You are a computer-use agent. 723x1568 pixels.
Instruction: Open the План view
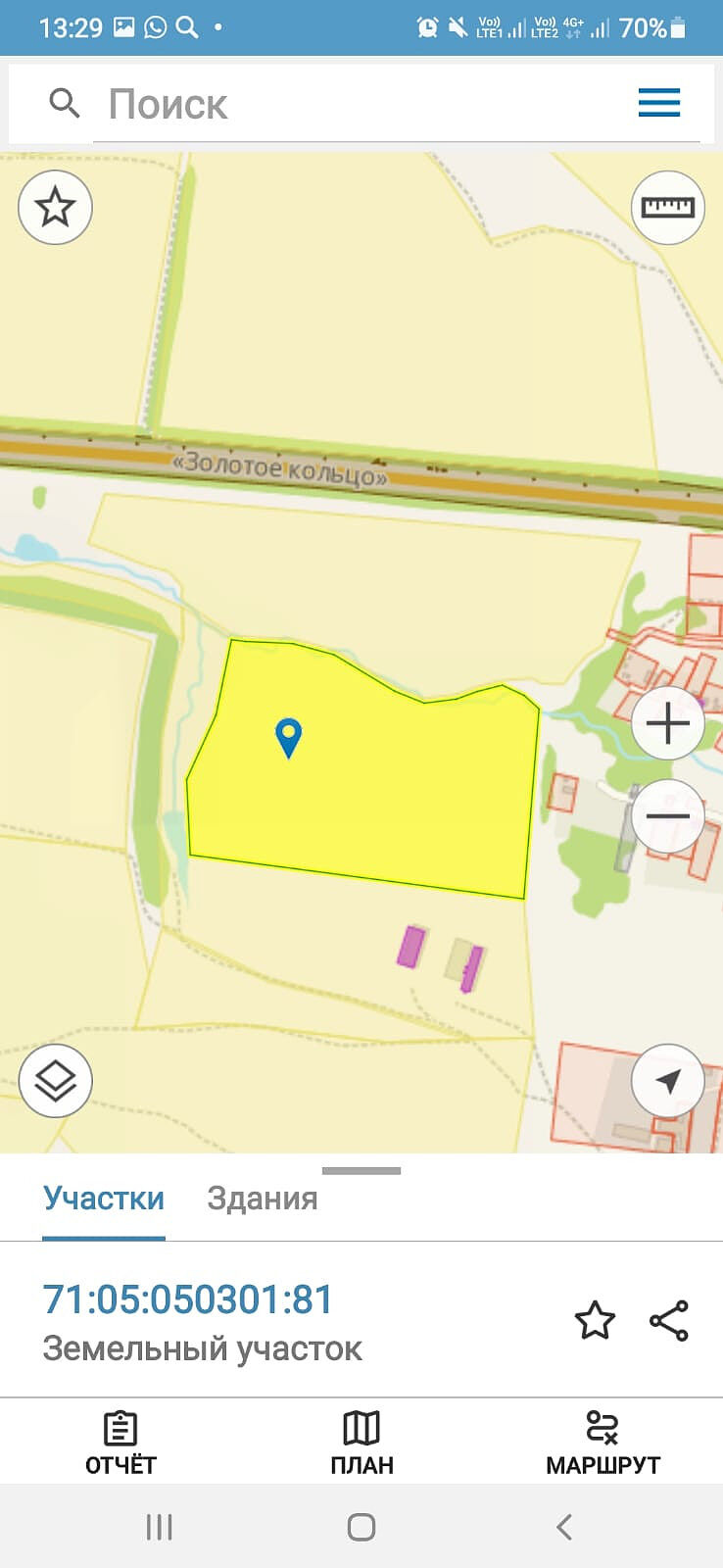pyautogui.click(x=361, y=1443)
